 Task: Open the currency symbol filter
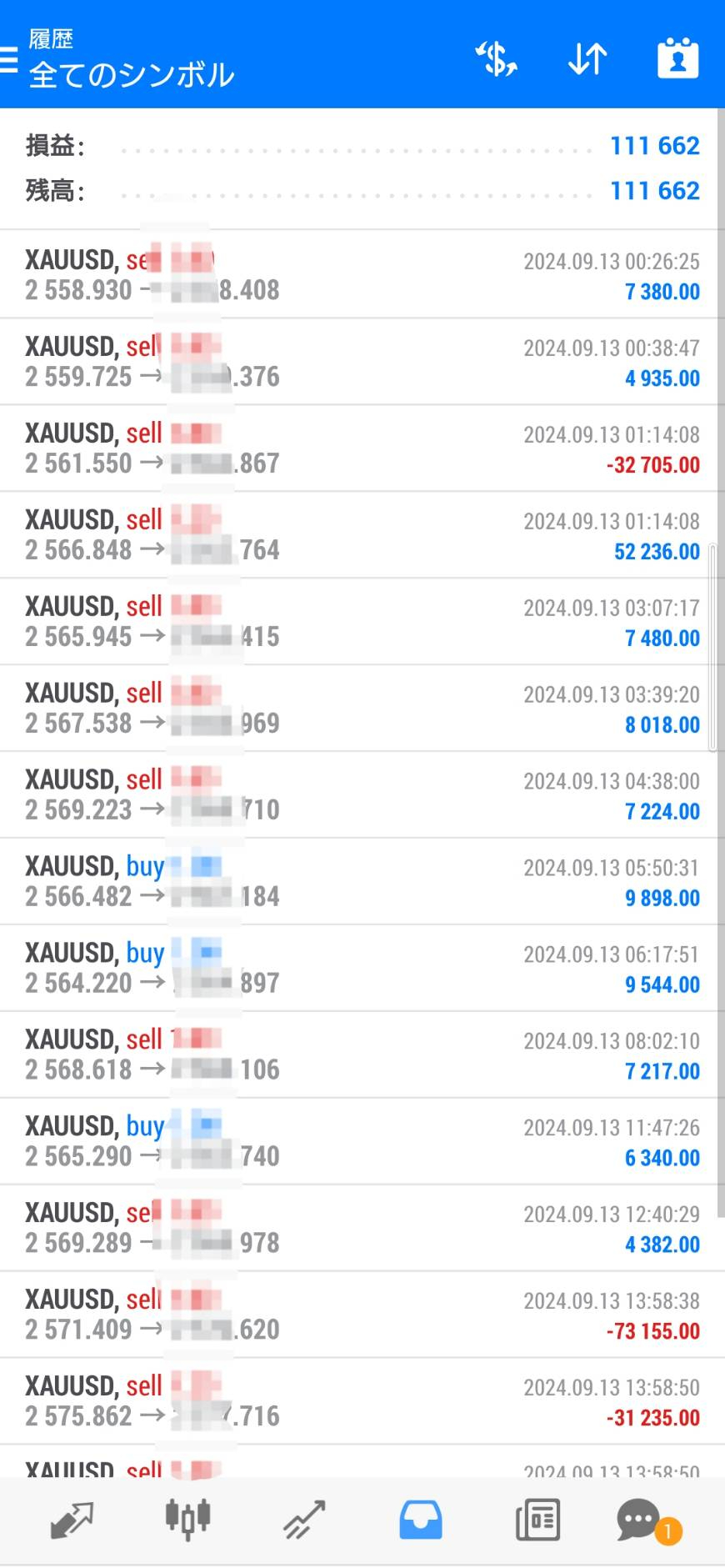pos(497,58)
